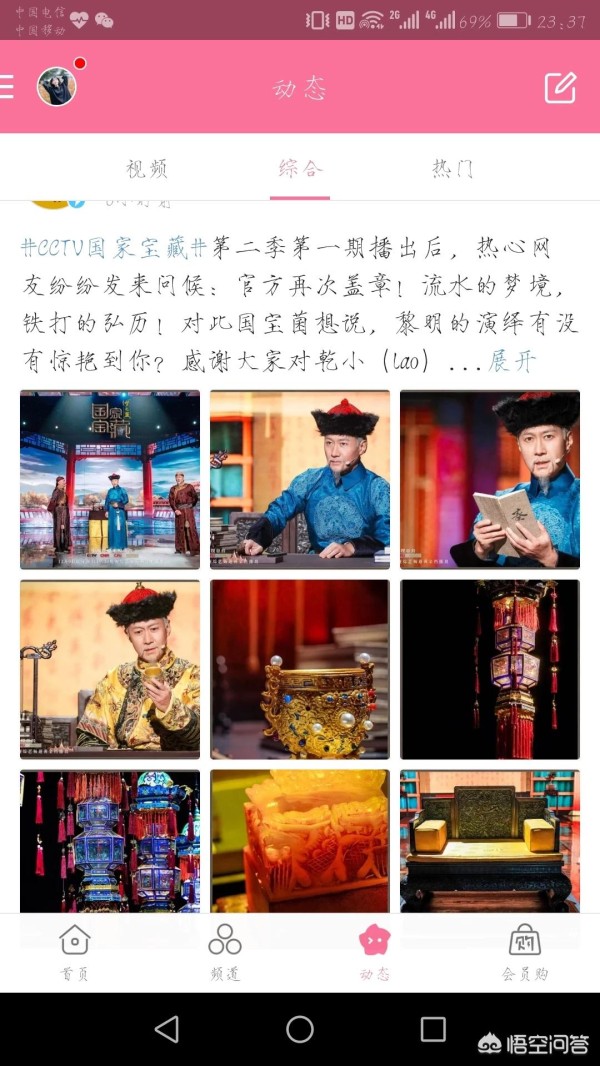Select the 动态 bottom tab
This screenshot has width=600, height=1066.
click(374, 952)
